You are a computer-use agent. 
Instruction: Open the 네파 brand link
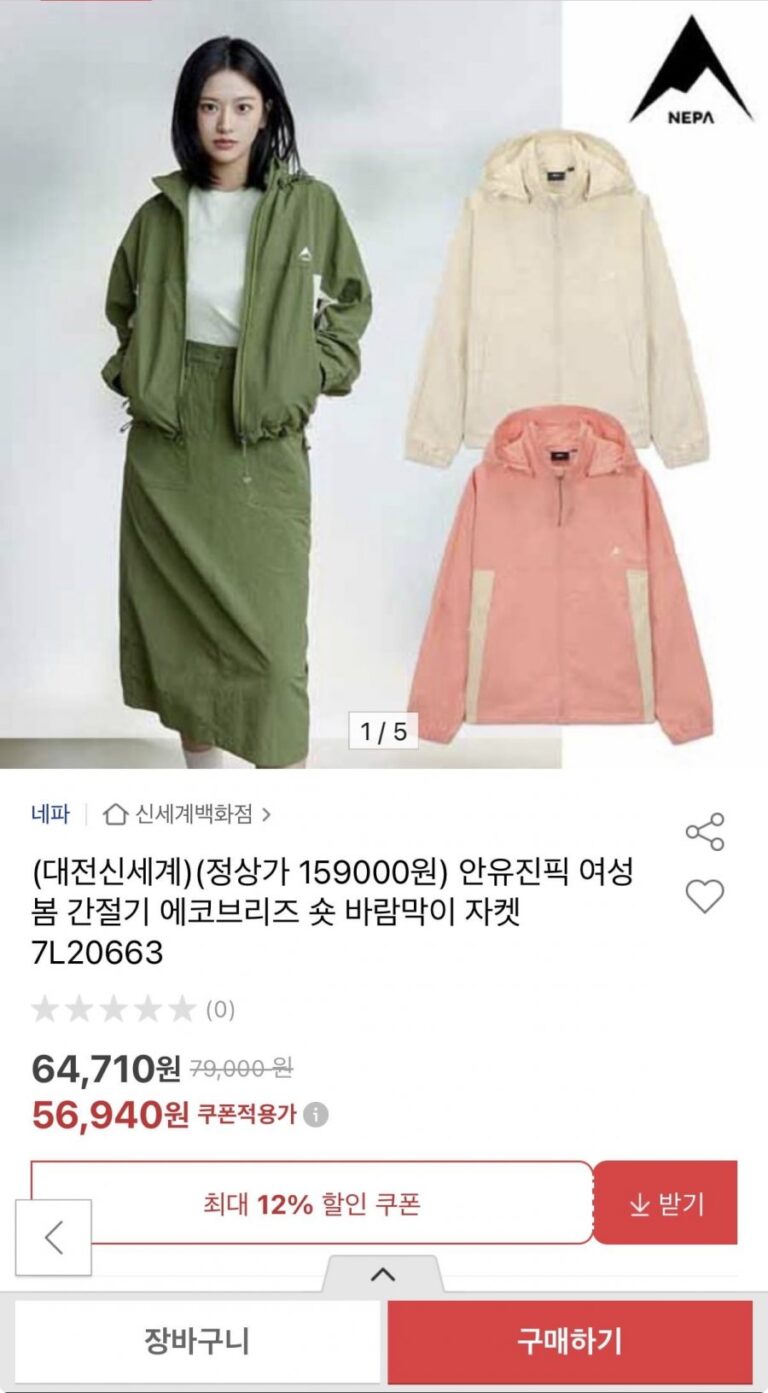pyautogui.click(x=50, y=813)
